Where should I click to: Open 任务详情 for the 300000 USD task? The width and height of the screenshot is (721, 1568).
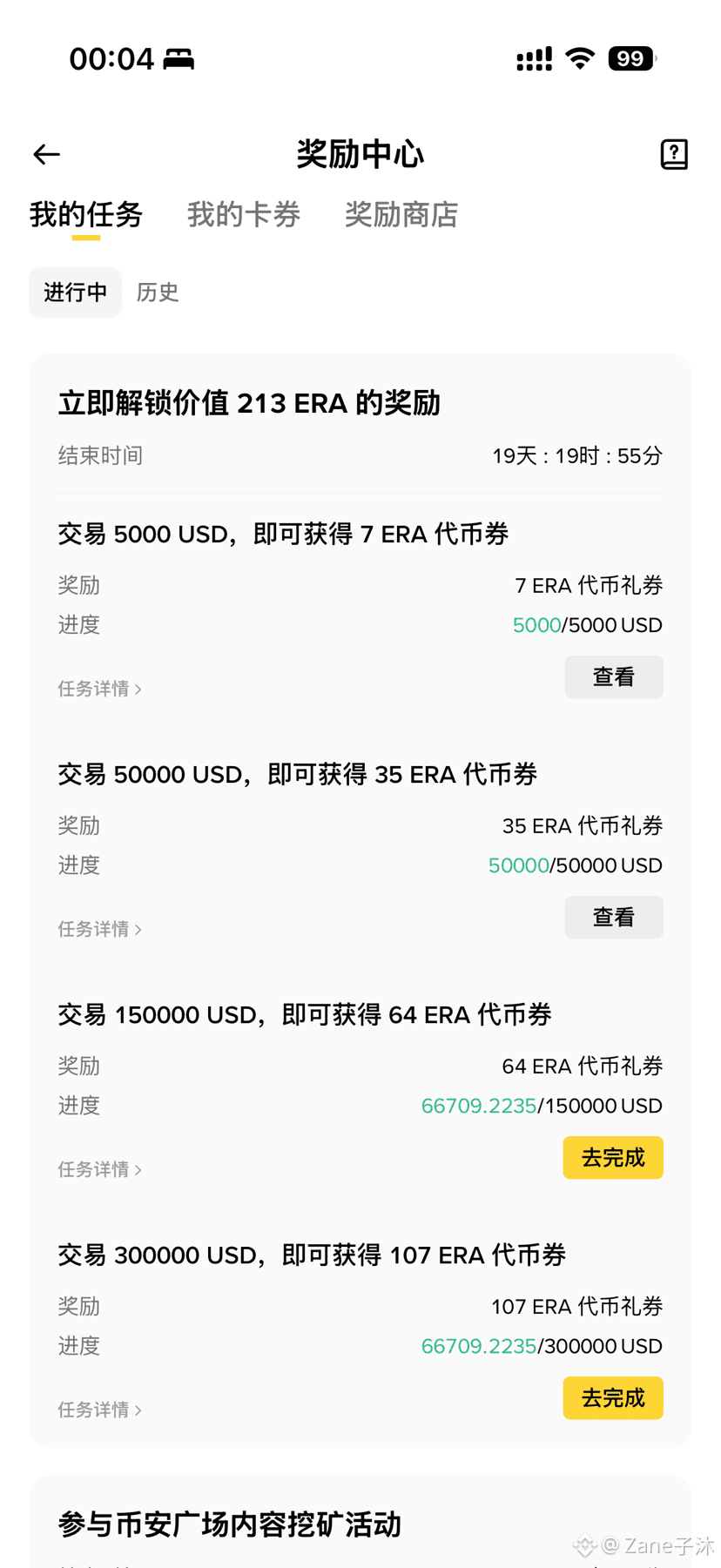point(100,1410)
